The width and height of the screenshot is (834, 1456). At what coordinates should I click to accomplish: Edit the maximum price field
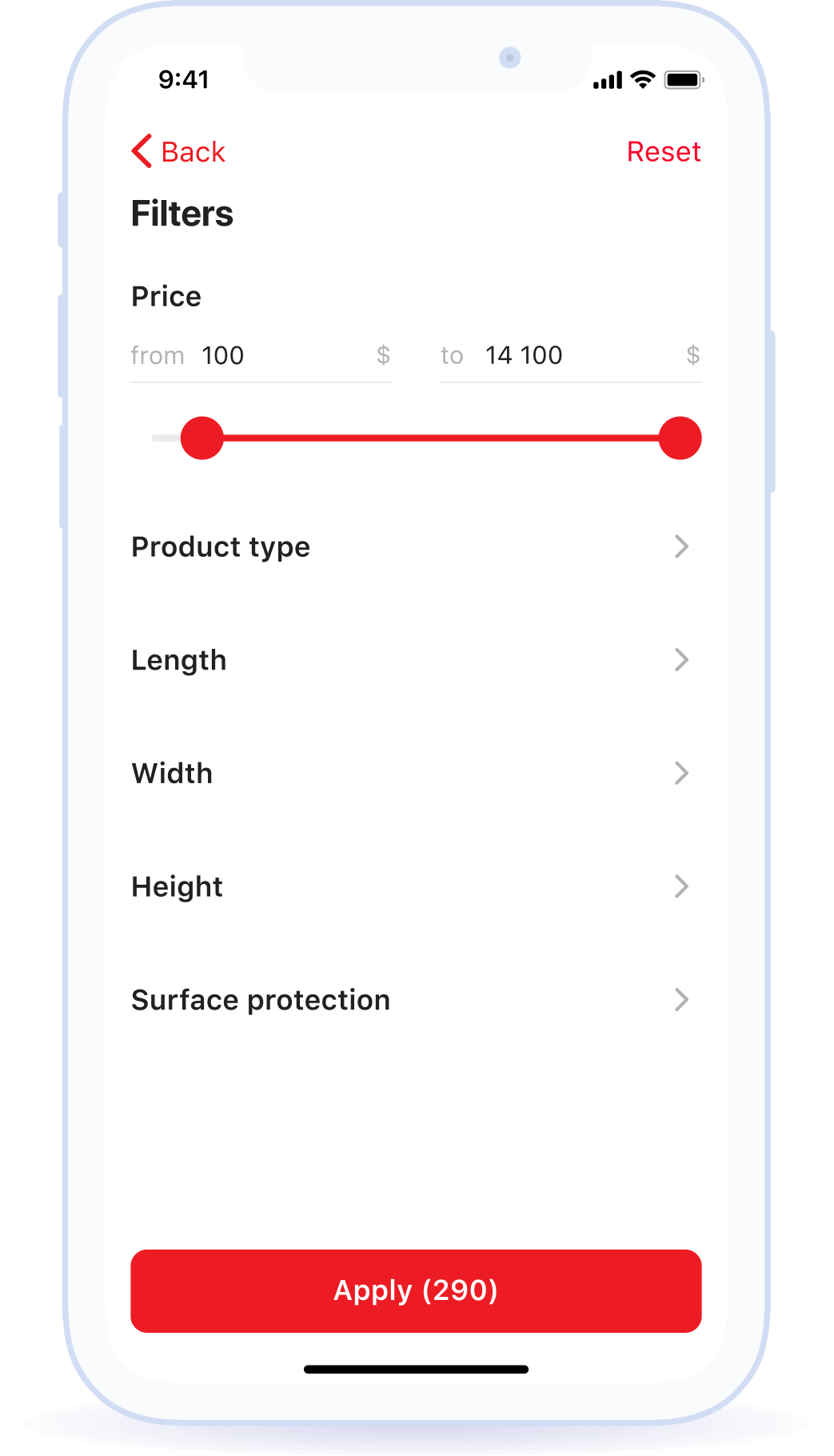[x=571, y=355]
